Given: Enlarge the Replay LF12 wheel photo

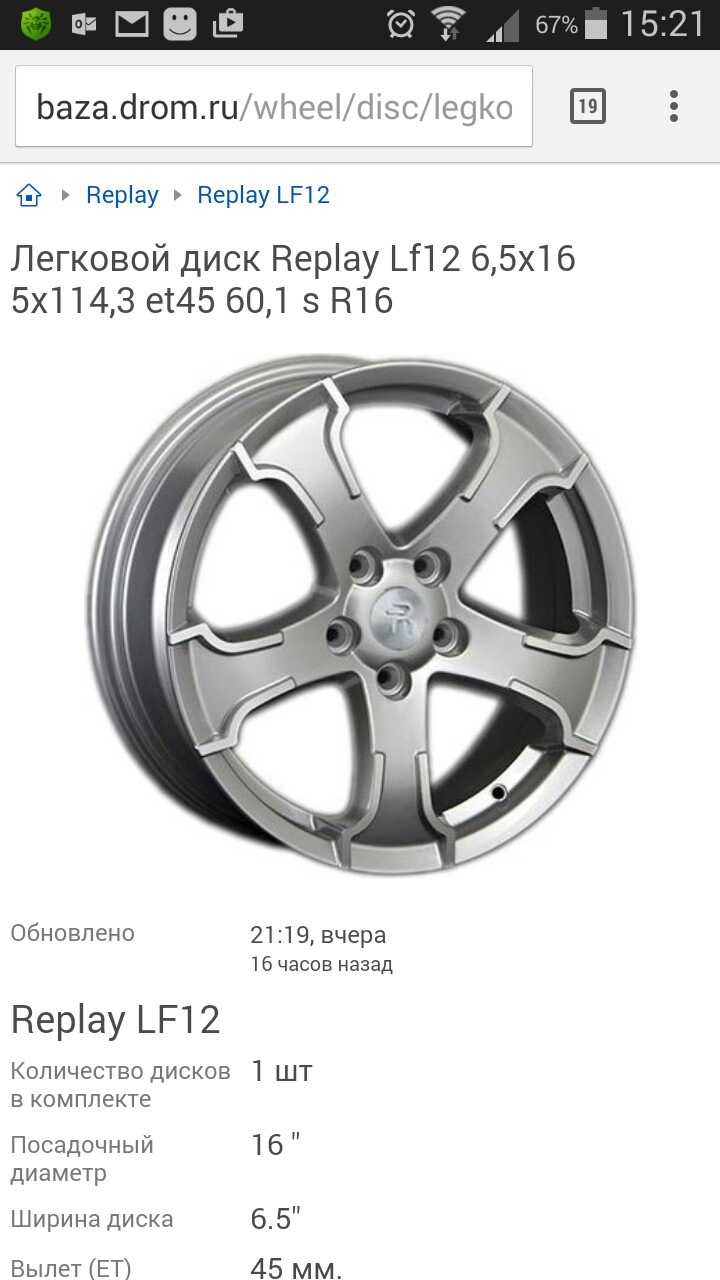Looking at the screenshot, I should pyautogui.click(x=360, y=615).
